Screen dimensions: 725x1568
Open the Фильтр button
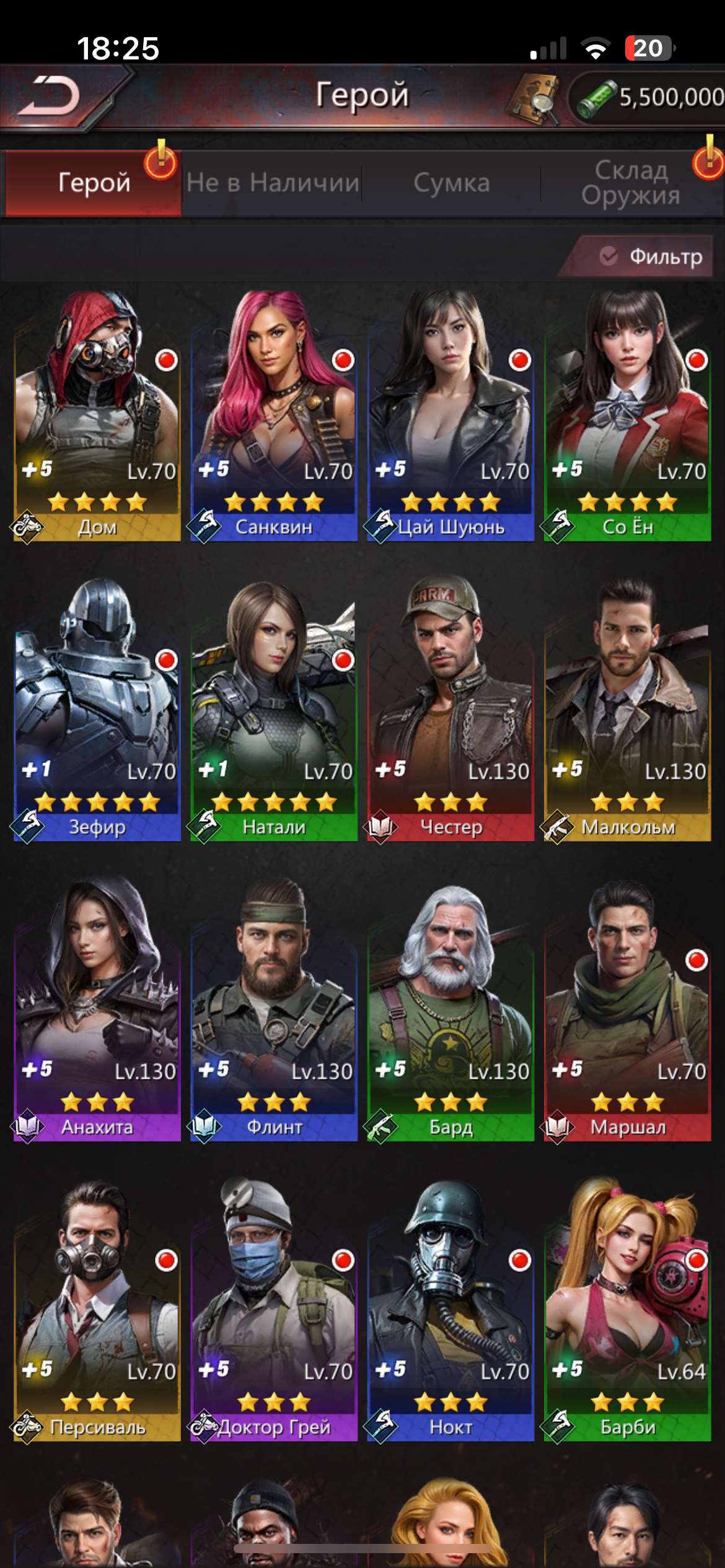[x=652, y=256]
